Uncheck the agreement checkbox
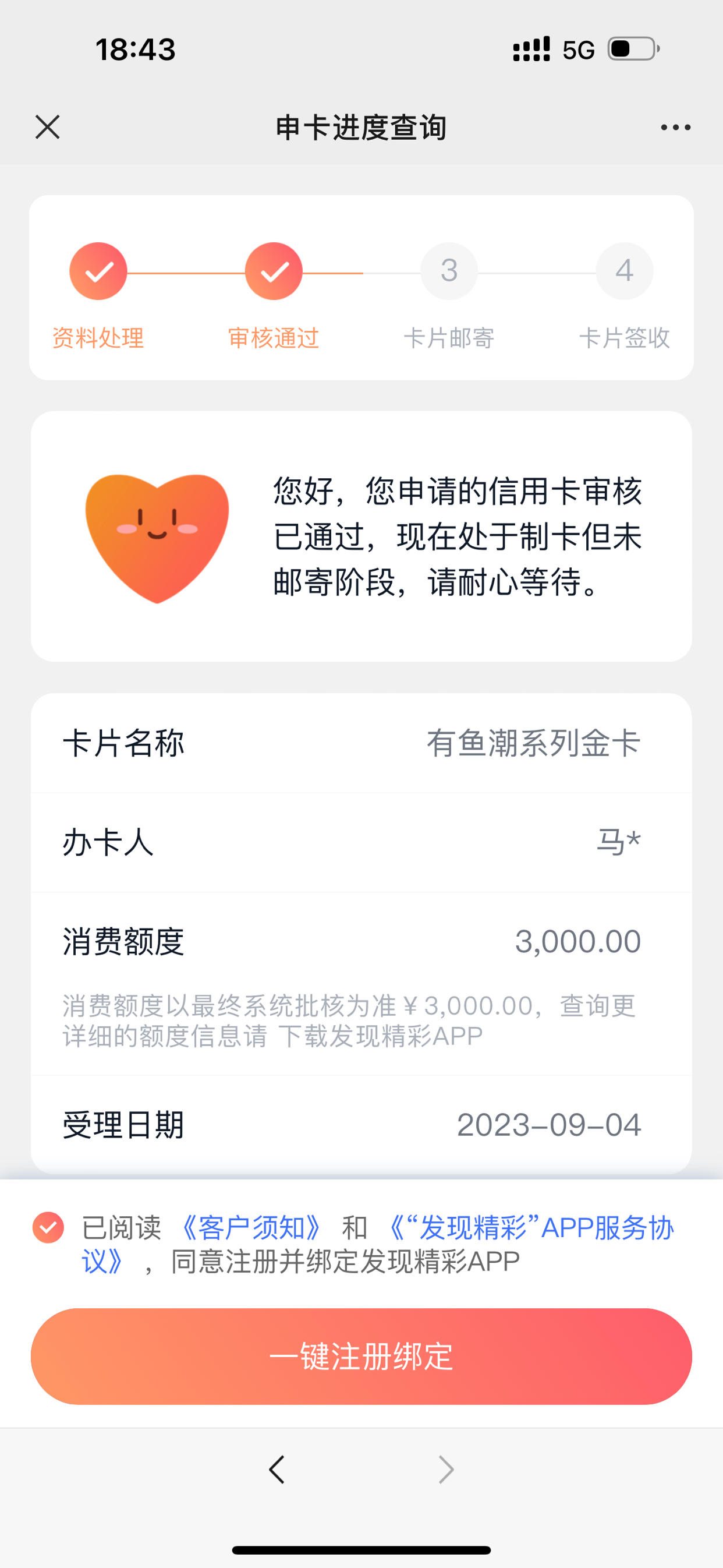The width and height of the screenshot is (723, 1568). click(x=48, y=1227)
